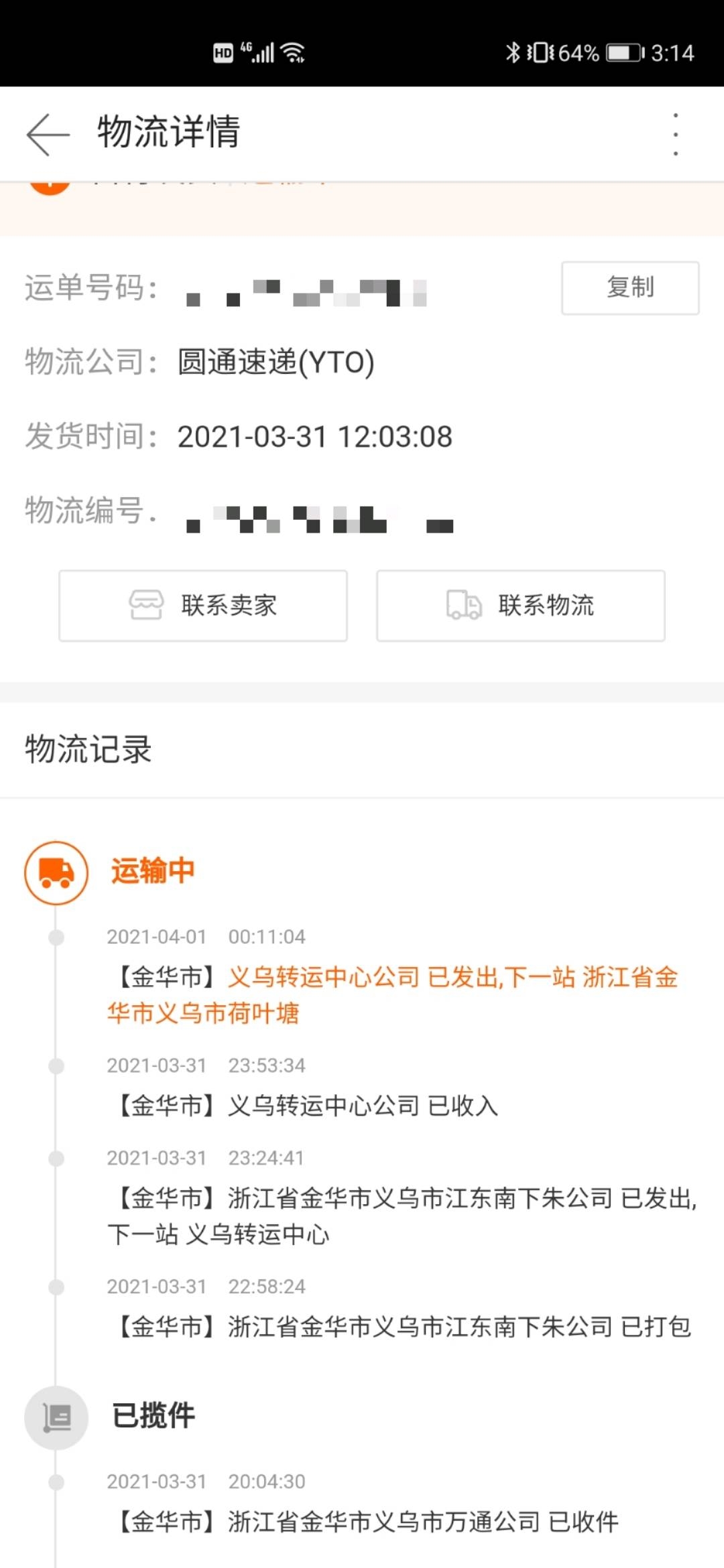The width and height of the screenshot is (724, 1568).
Task: Contact the seller via 联系卖家
Action: tap(203, 605)
